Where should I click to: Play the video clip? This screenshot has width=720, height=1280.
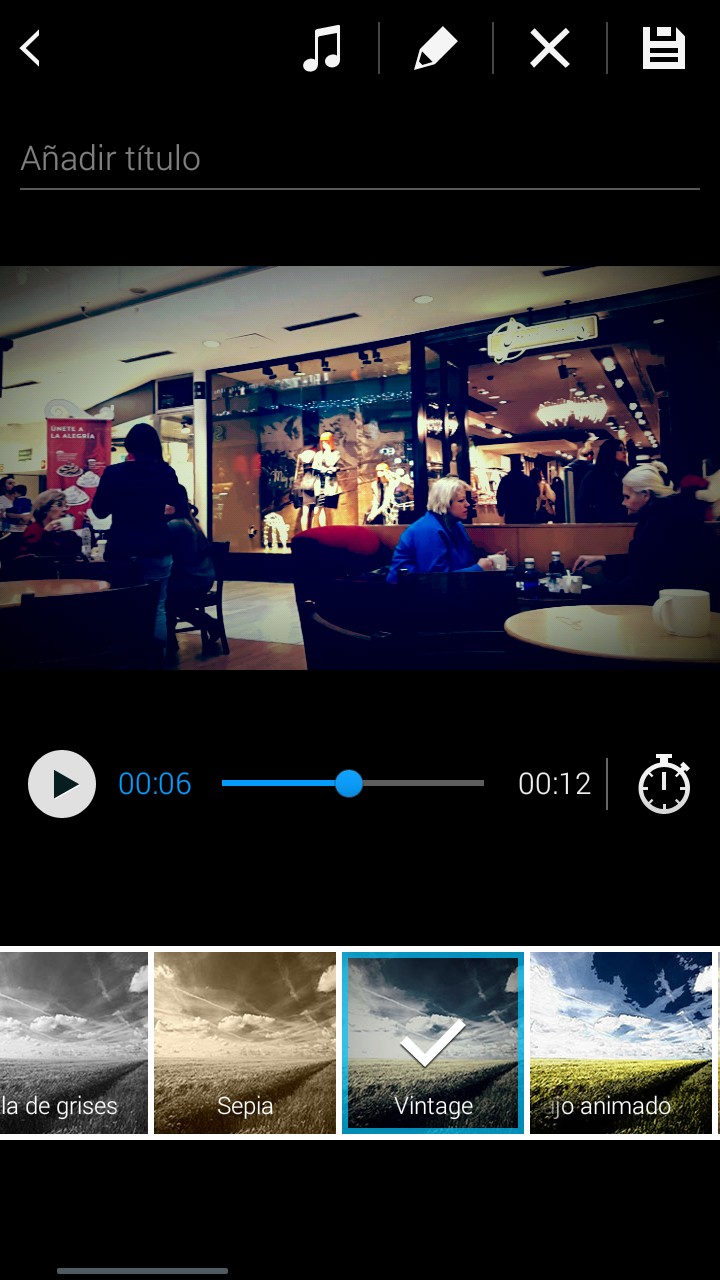coord(62,784)
